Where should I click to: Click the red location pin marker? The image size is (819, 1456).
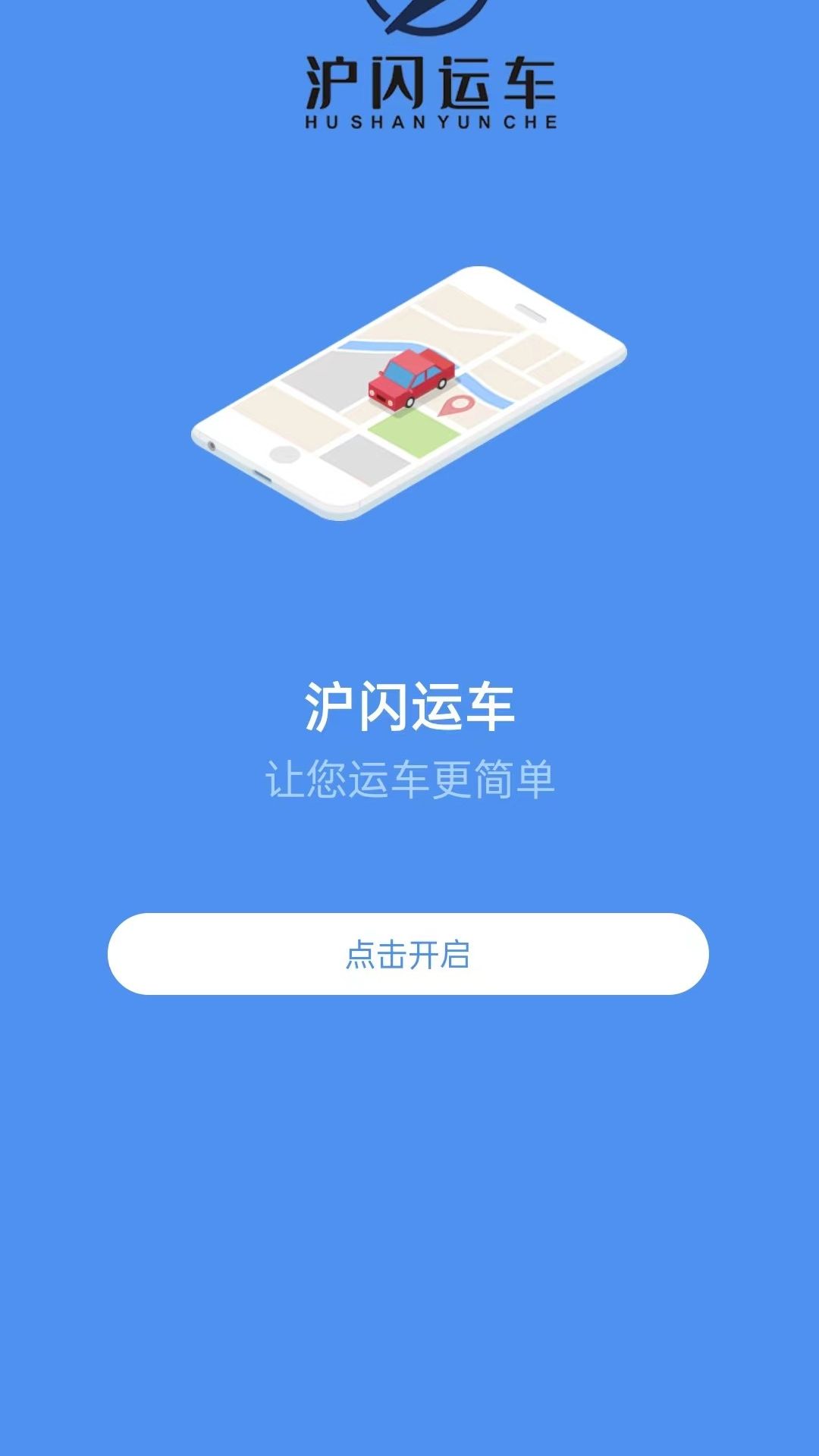[x=457, y=405]
